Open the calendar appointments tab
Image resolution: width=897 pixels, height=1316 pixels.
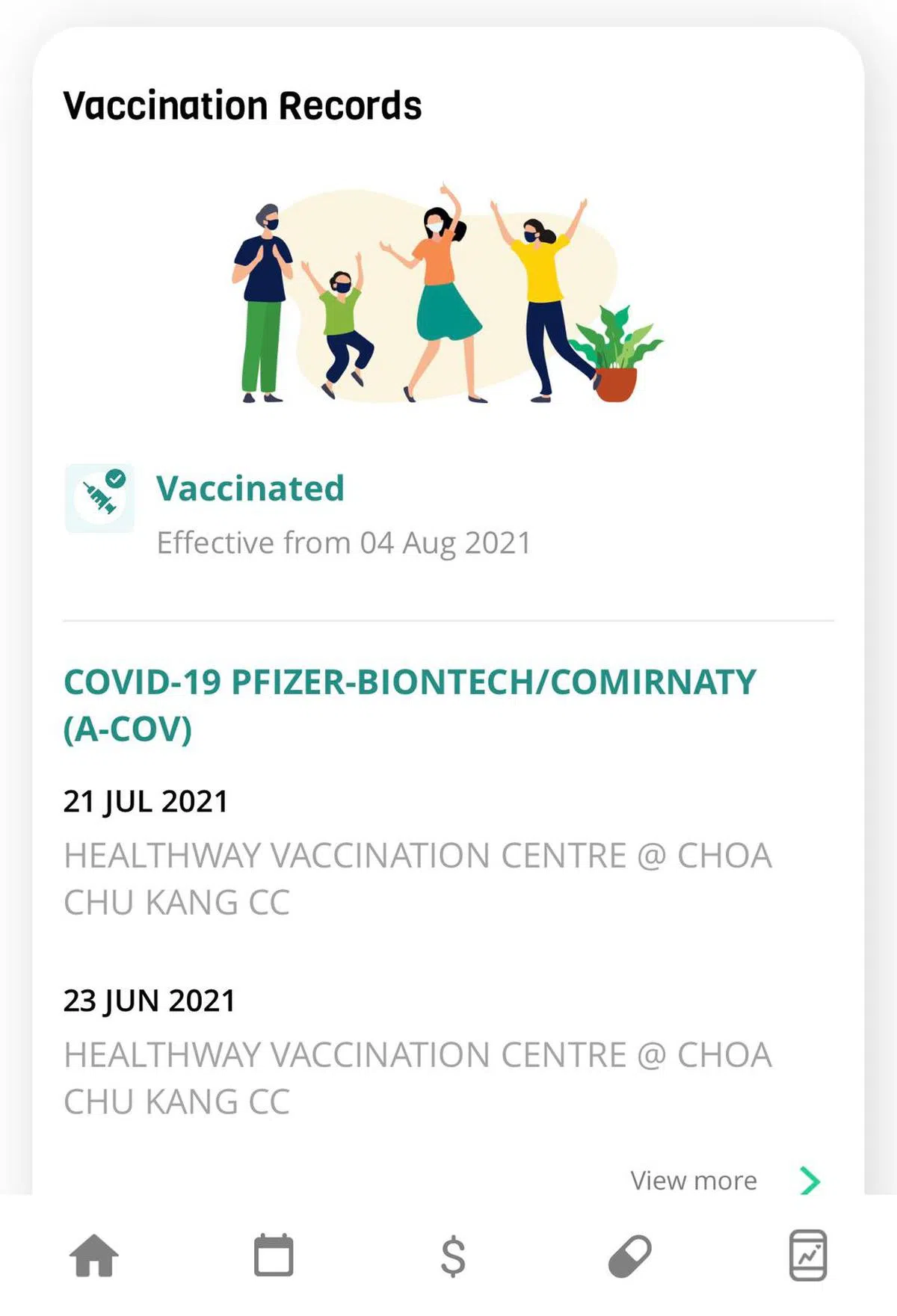coord(274,1255)
